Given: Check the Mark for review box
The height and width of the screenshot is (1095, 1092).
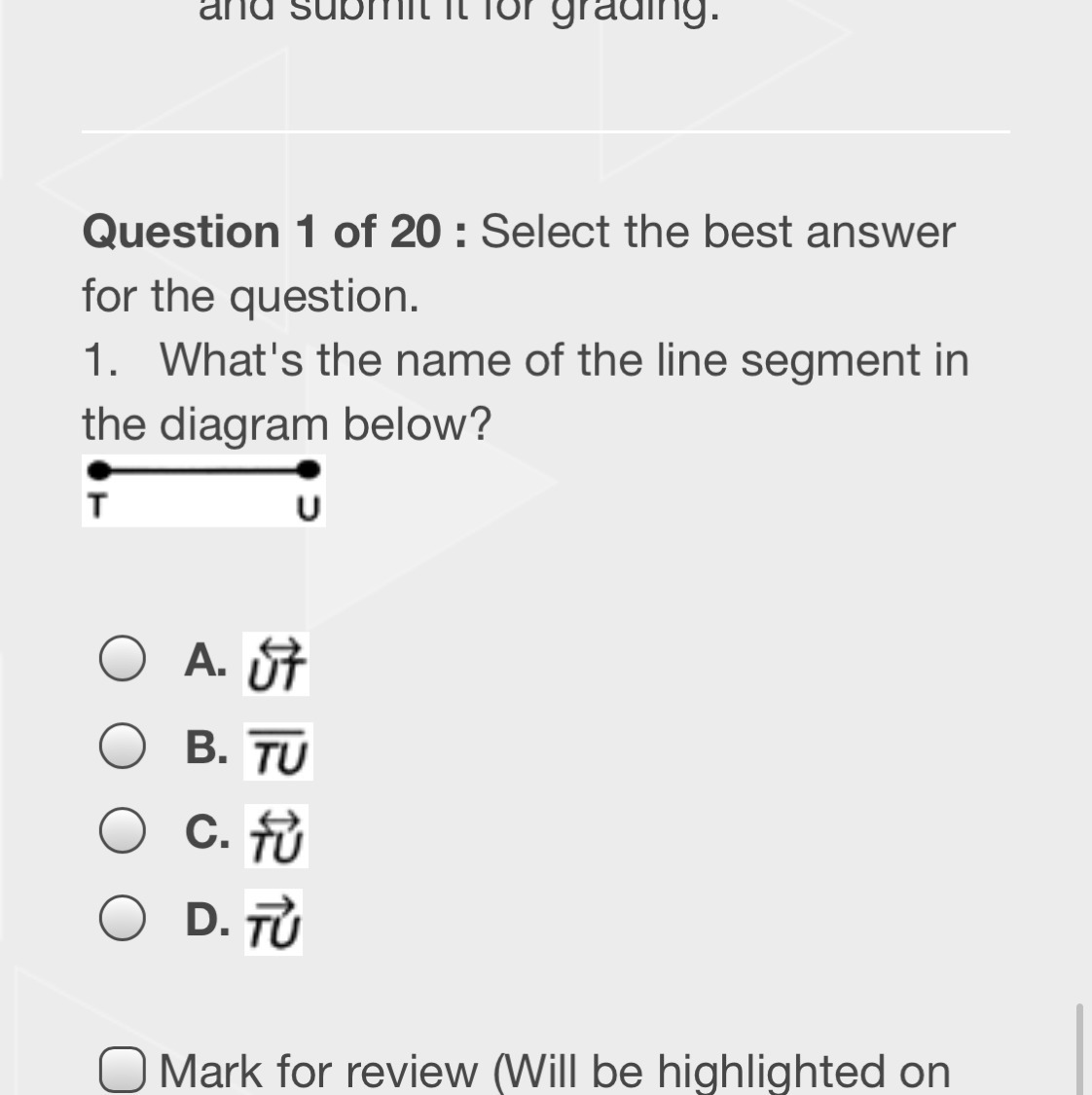Looking at the screenshot, I should click(124, 1070).
